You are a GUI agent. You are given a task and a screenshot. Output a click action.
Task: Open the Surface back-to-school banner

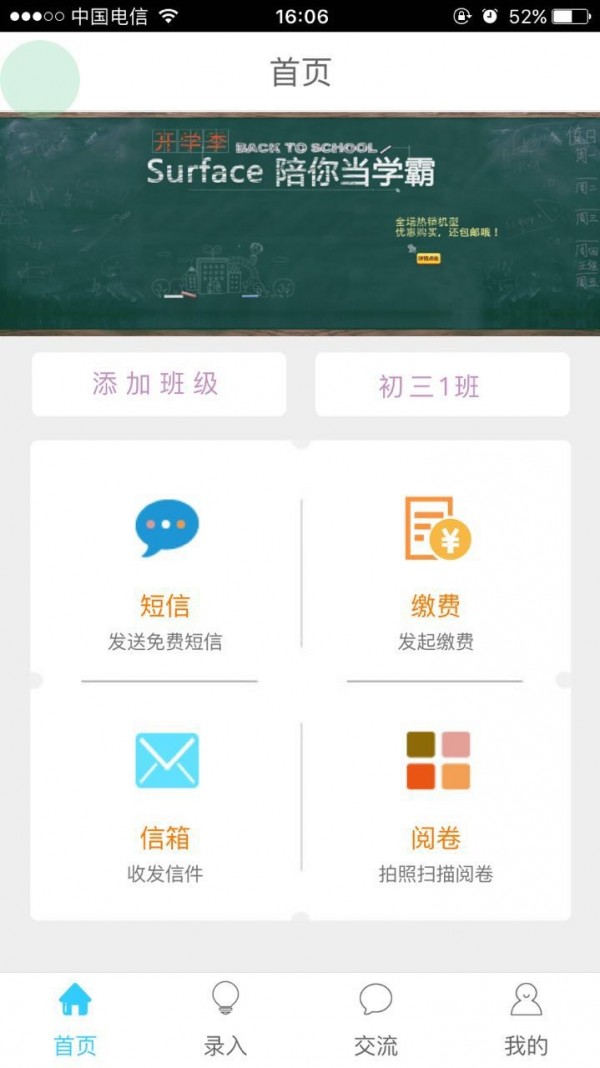[300, 223]
